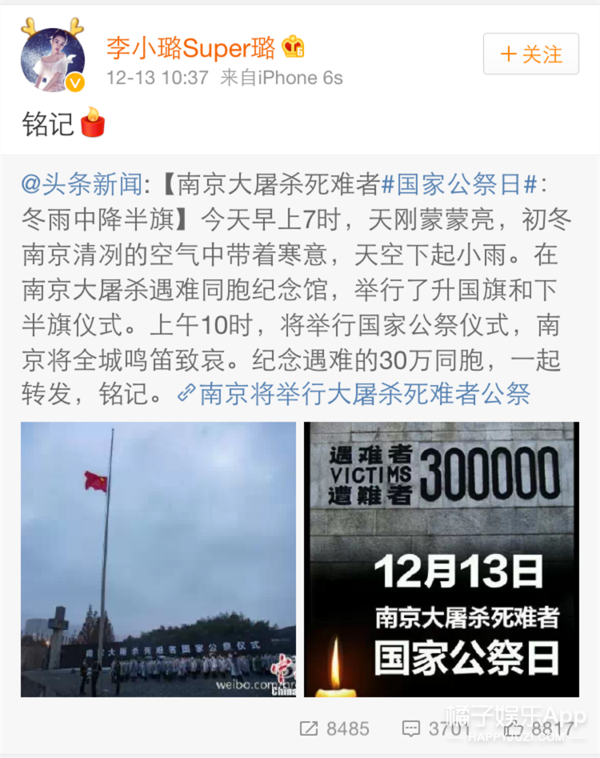Repost this post with 8485 reposts
Screen dimensions: 600x758
(334, 730)
